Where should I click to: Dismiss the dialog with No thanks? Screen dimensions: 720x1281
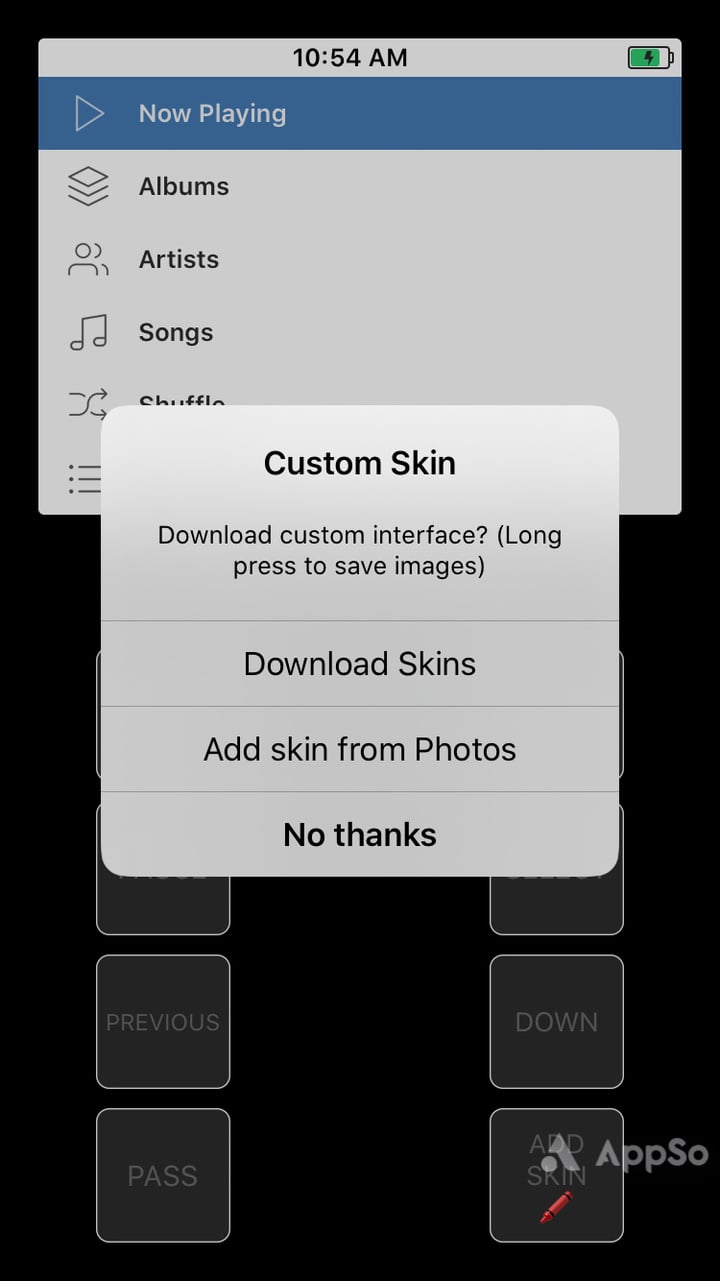click(x=360, y=835)
